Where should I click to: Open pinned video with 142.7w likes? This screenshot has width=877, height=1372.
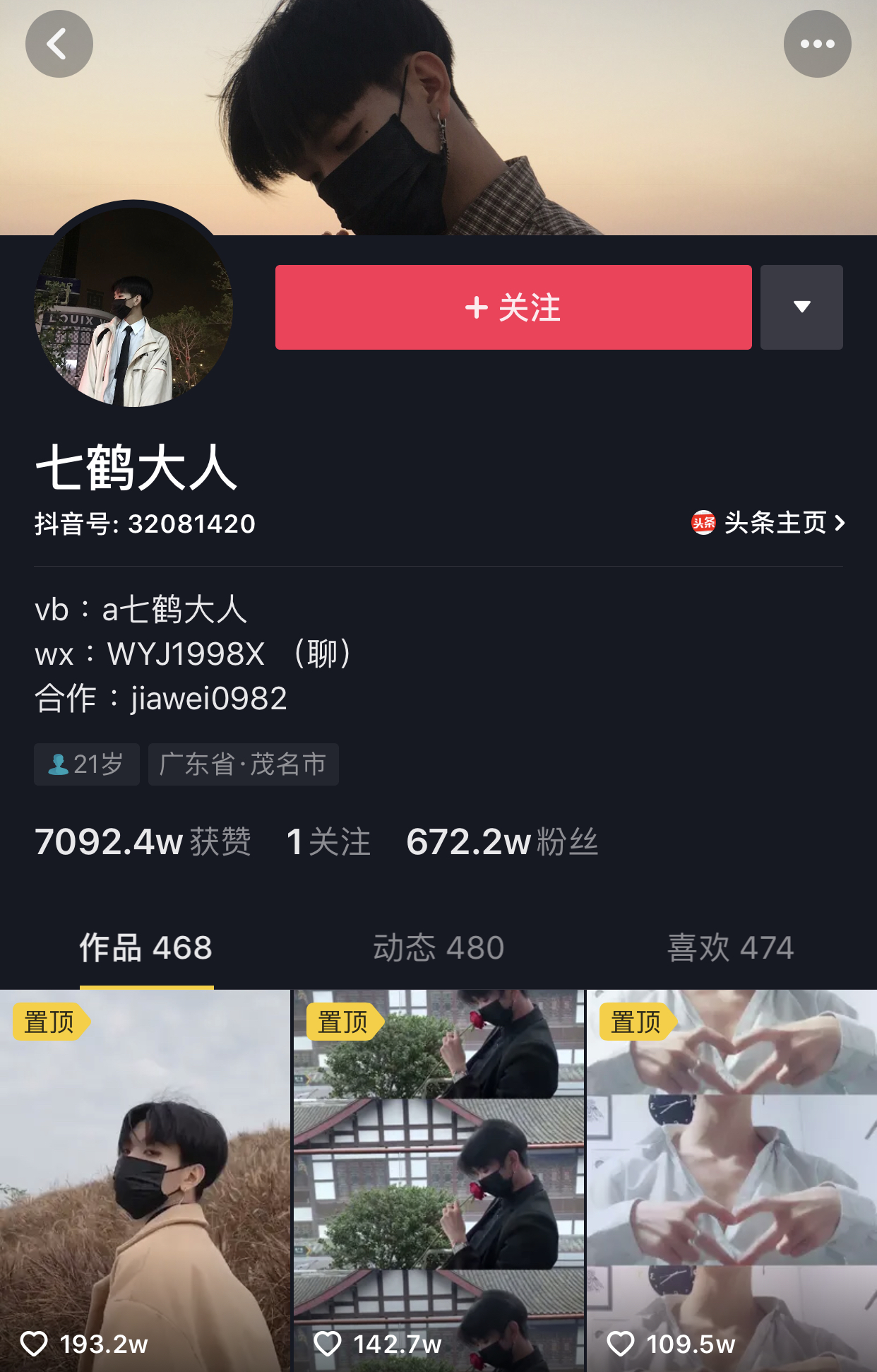tap(438, 1180)
